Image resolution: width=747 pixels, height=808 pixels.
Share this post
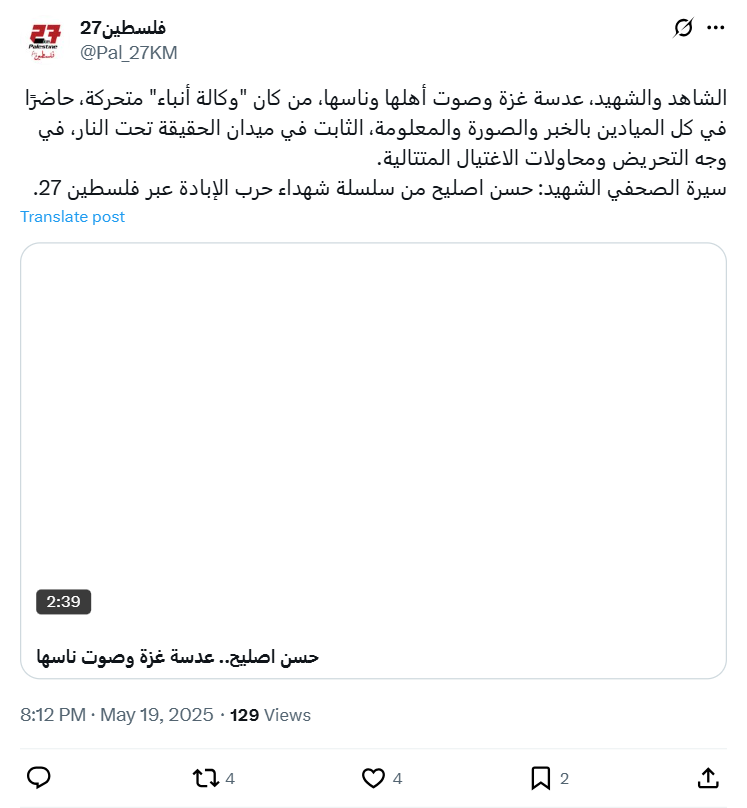click(707, 777)
